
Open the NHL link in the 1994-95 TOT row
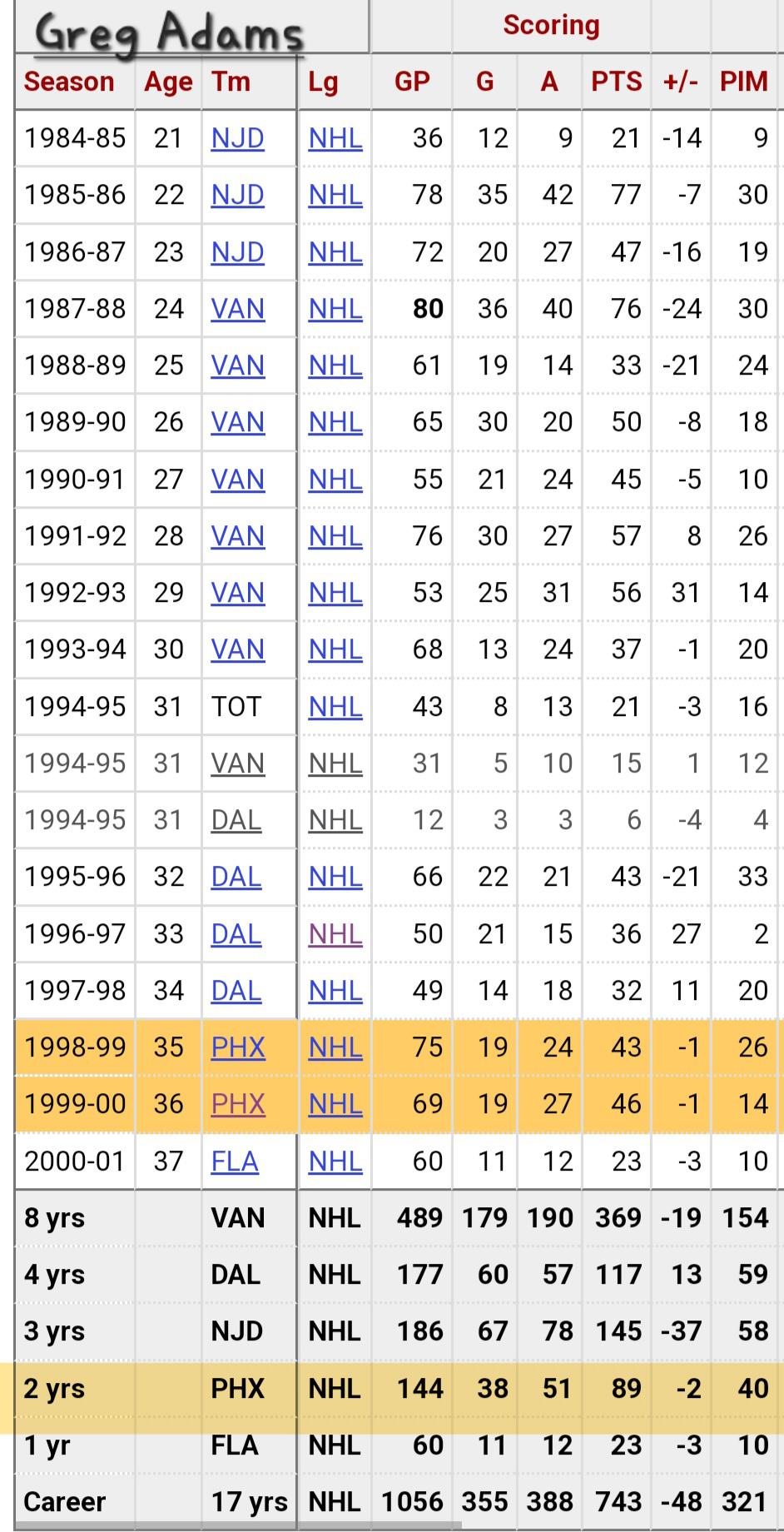pyautogui.click(x=335, y=707)
